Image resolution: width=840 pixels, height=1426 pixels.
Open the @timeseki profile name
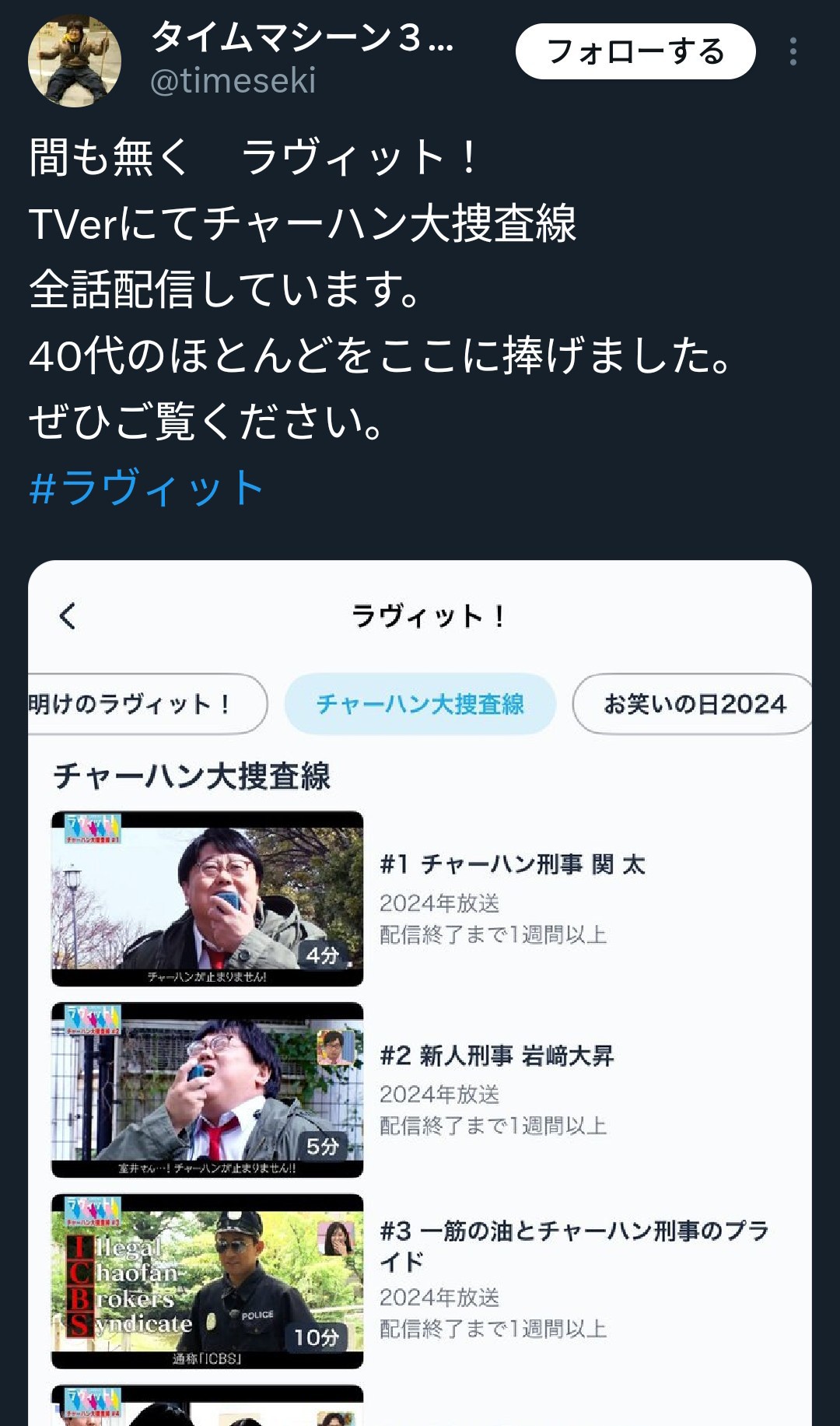(x=302, y=37)
